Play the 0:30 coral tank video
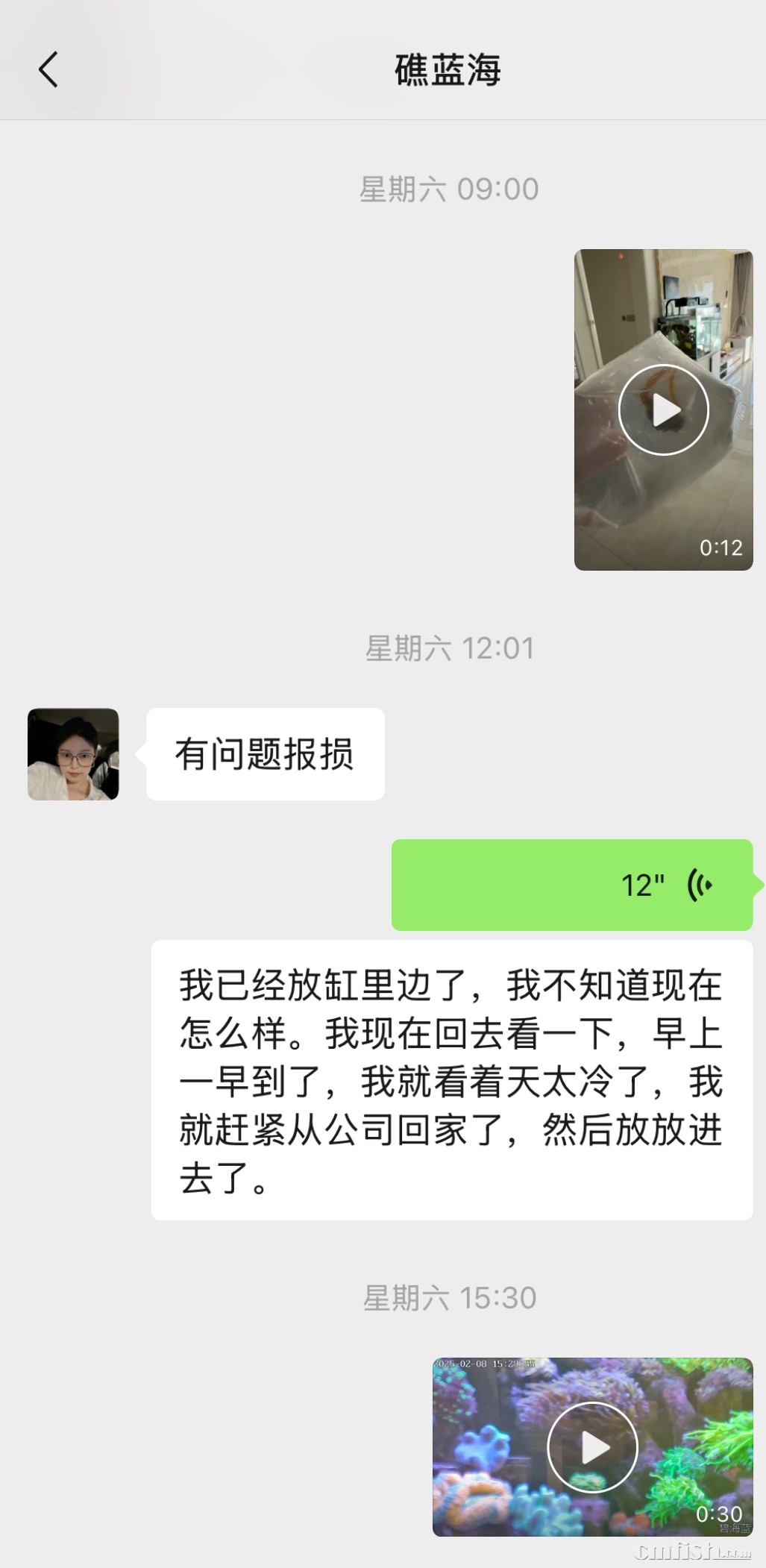The height and width of the screenshot is (1568, 766). click(592, 1447)
